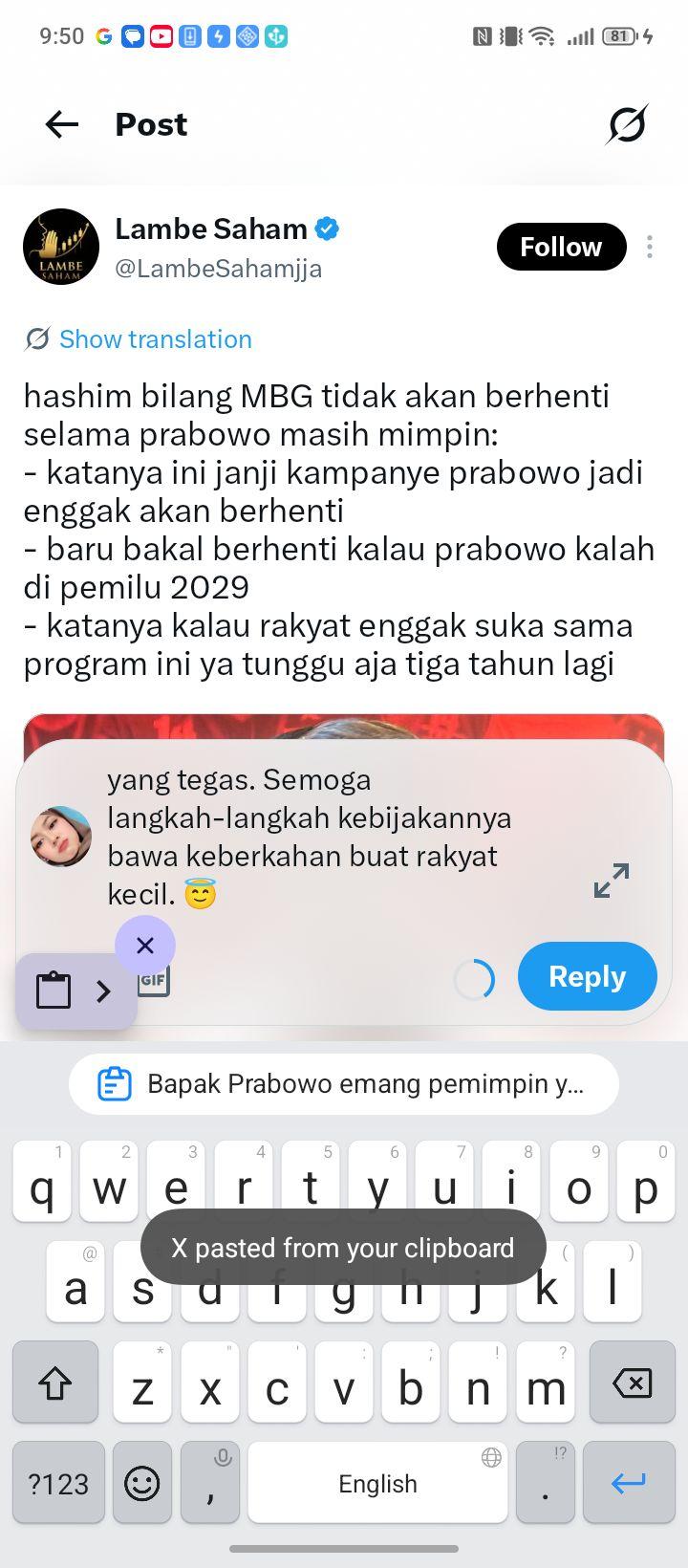Open the emoji keyboard
Image resolution: width=688 pixels, height=1568 pixels.
pyautogui.click(x=142, y=1483)
